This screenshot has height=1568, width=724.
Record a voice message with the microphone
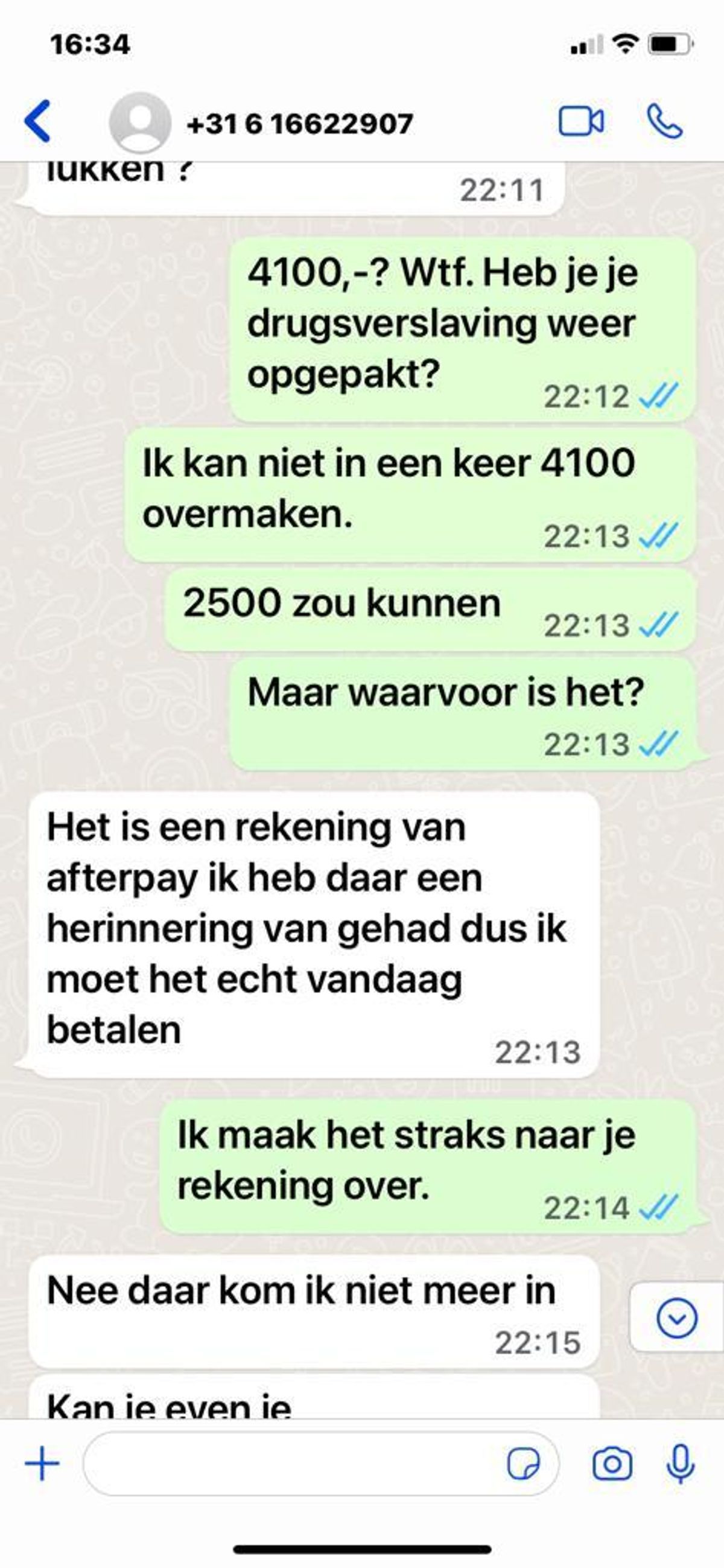coord(680,1464)
